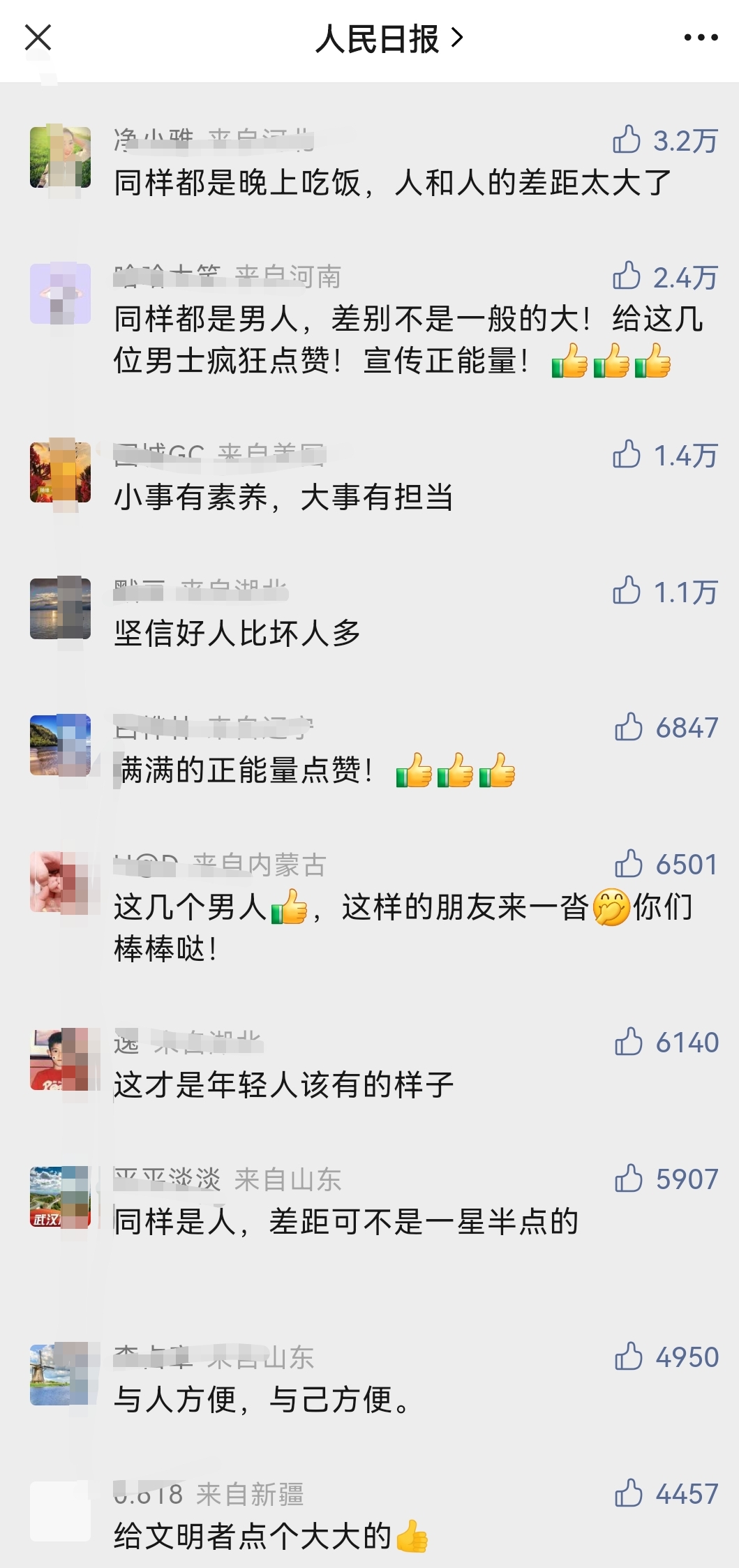The width and height of the screenshot is (739, 1568).
Task: Open the three-dot overflow menu
Action: coord(700,38)
